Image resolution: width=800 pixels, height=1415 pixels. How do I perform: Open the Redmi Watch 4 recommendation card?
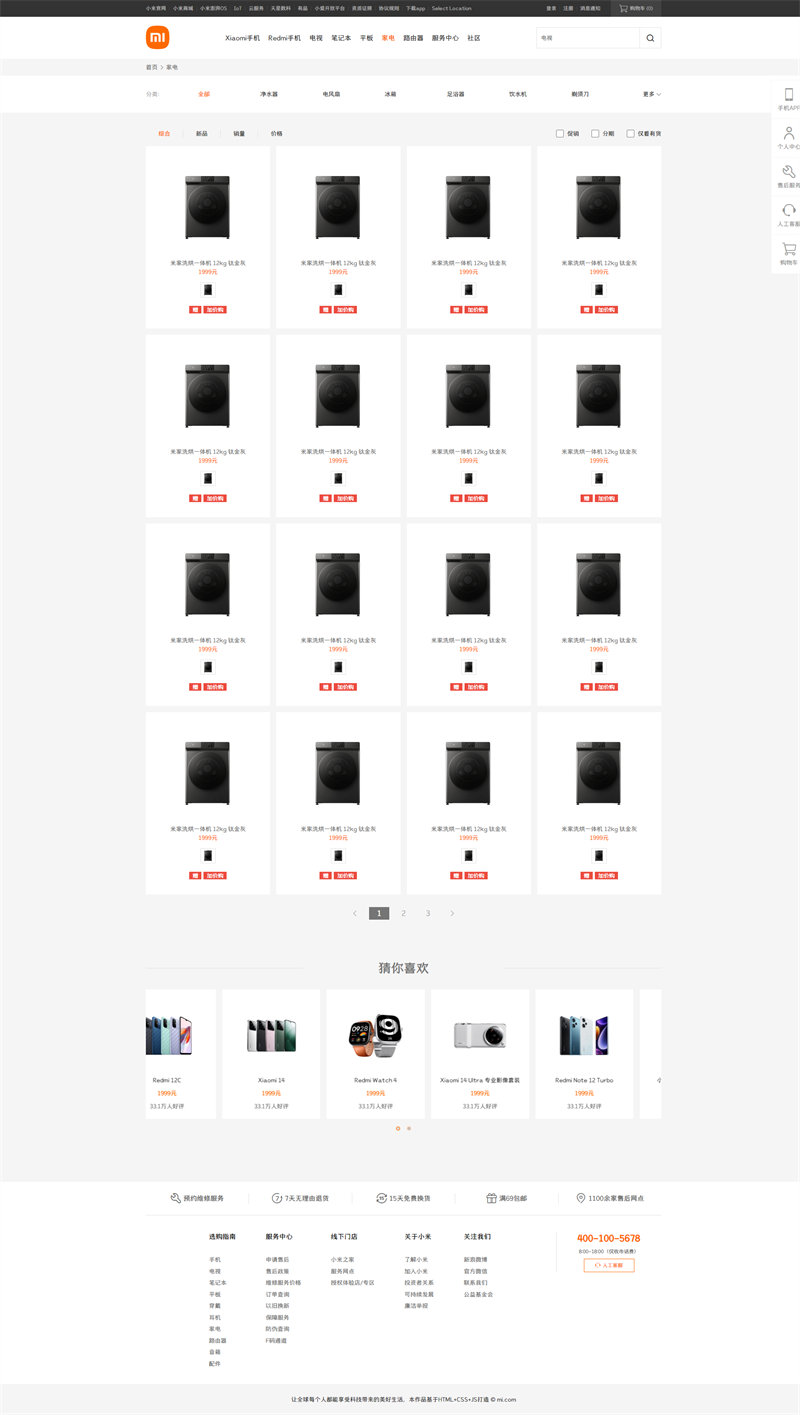click(376, 1054)
